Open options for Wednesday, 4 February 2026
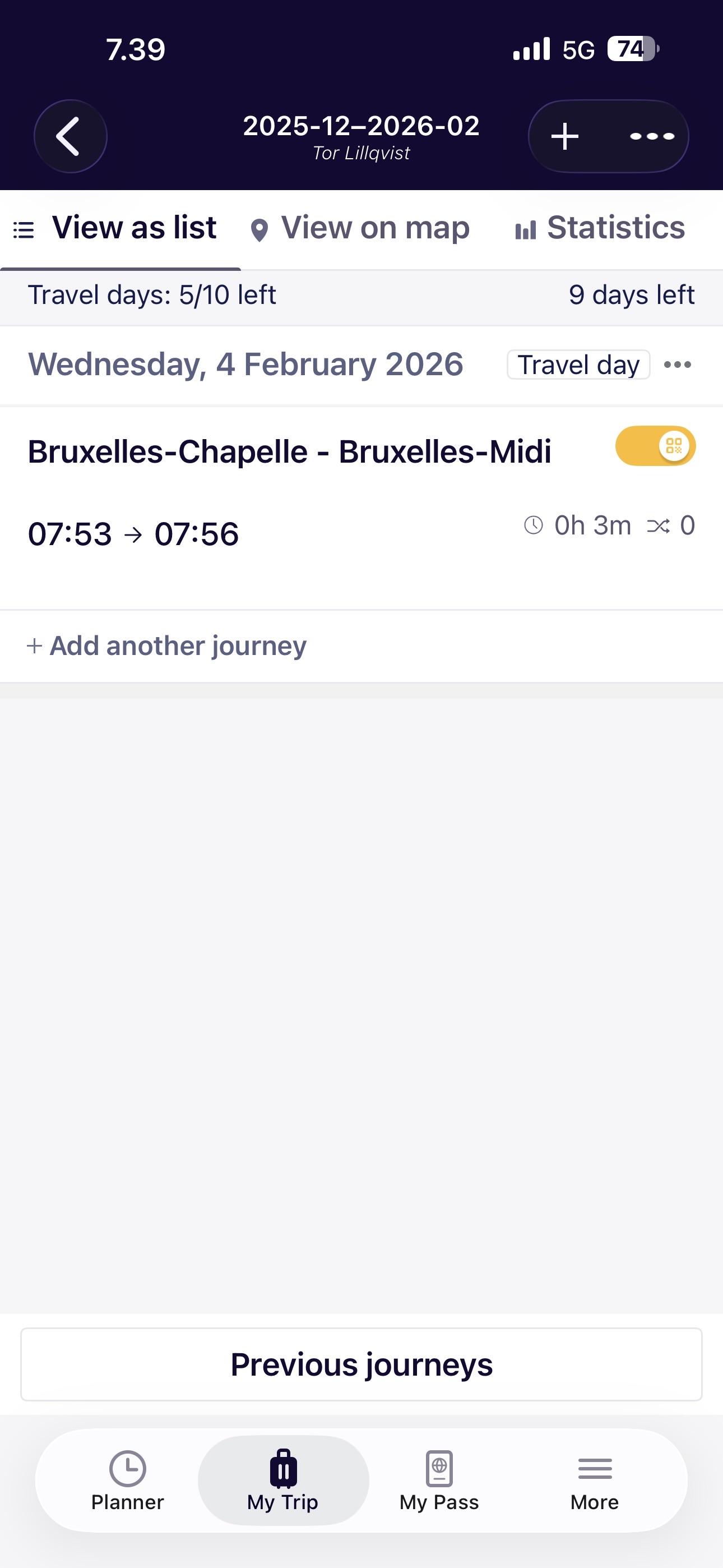Viewport: 723px width, 1568px height. 678,365
